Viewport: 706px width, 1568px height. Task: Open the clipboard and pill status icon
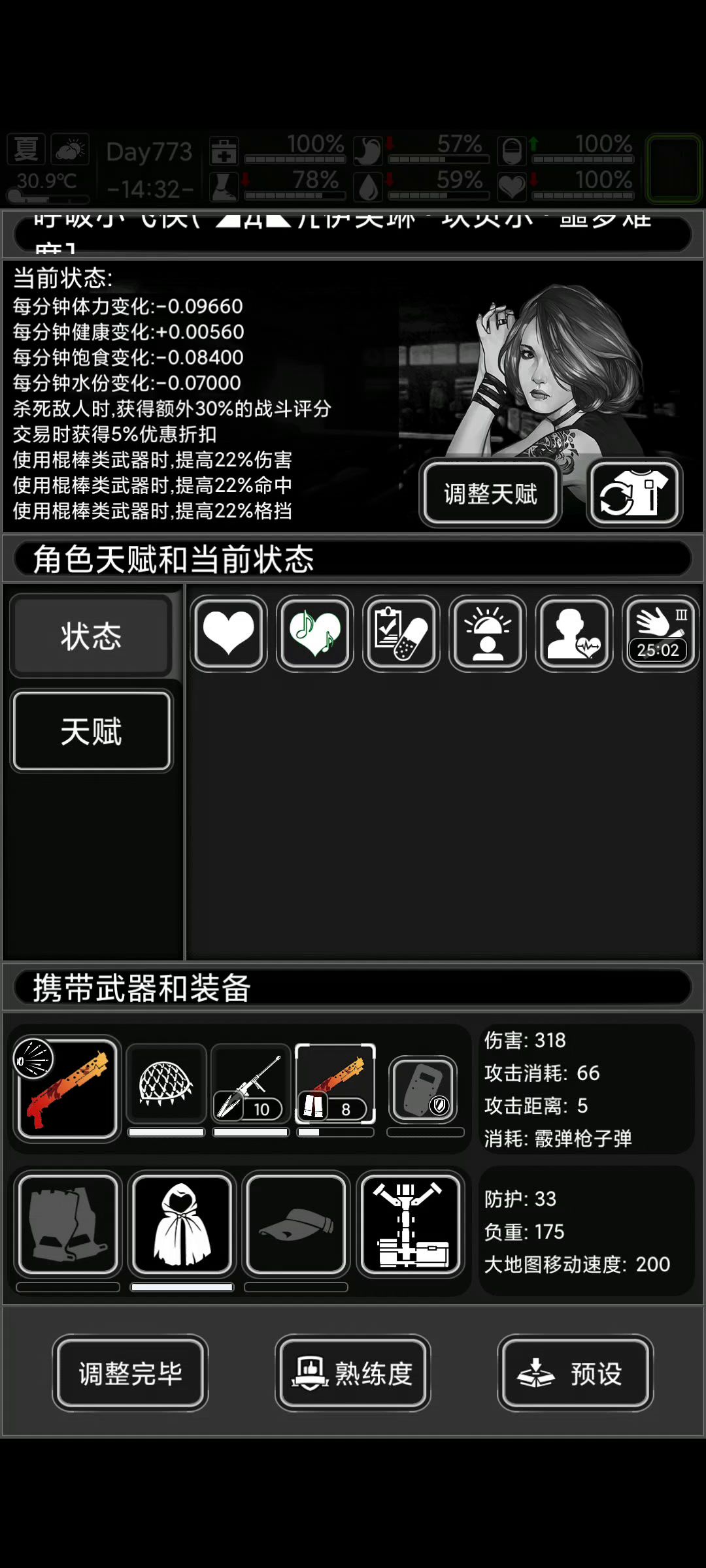tap(401, 633)
